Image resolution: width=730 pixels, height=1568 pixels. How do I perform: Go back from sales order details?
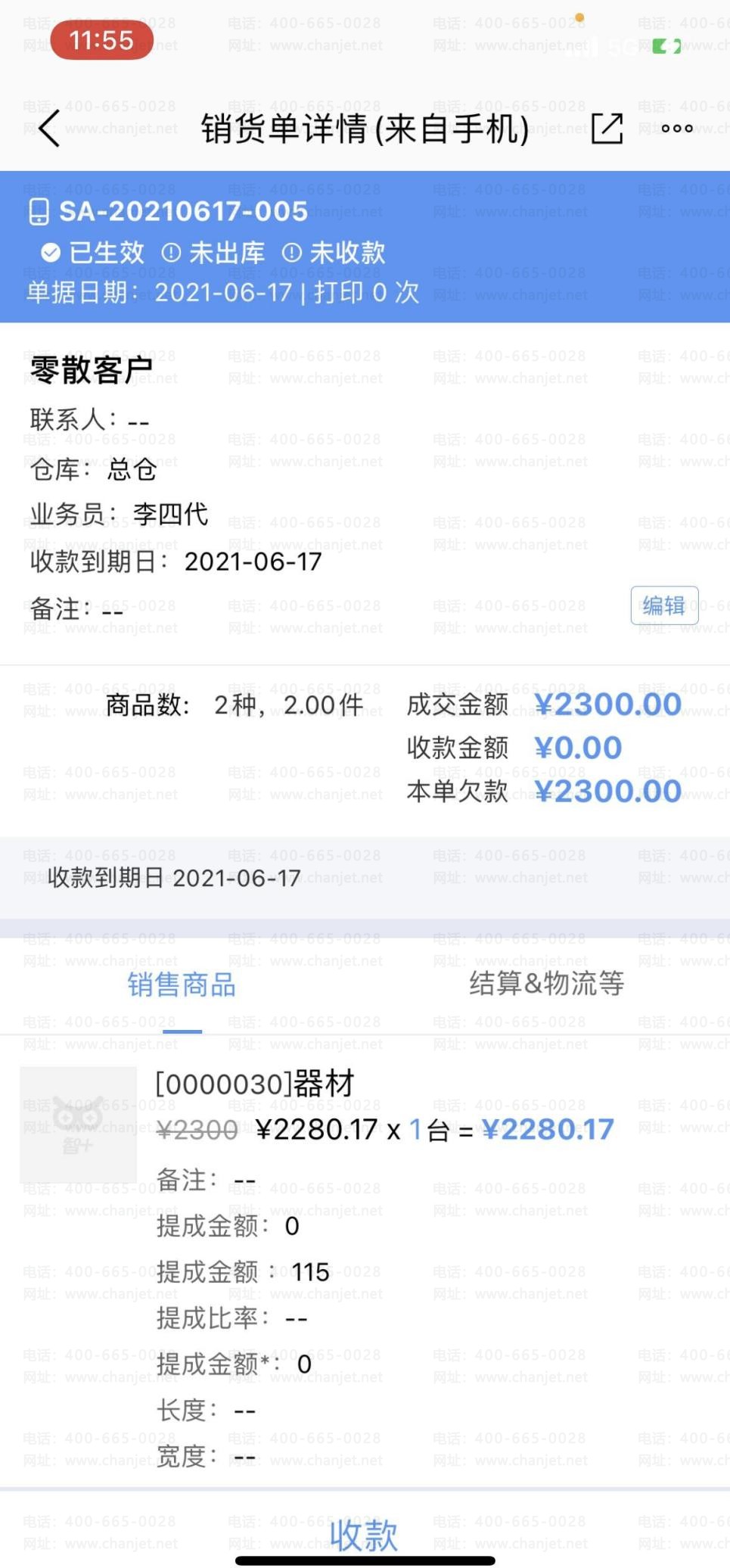50,128
